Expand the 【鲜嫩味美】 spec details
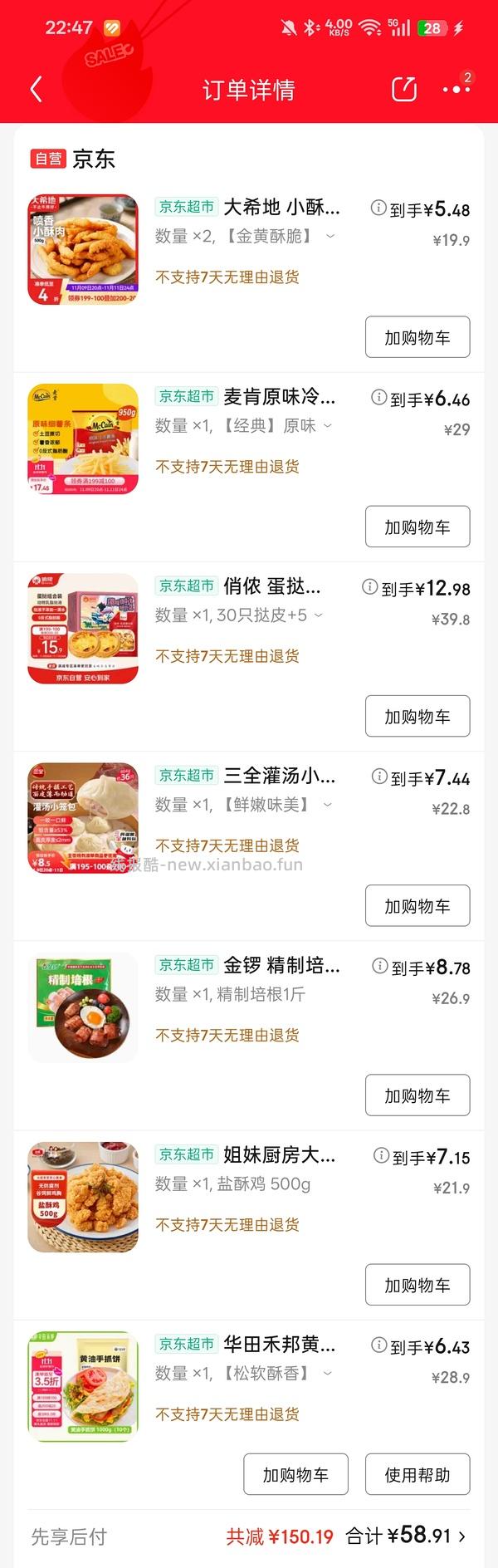 click(327, 805)
